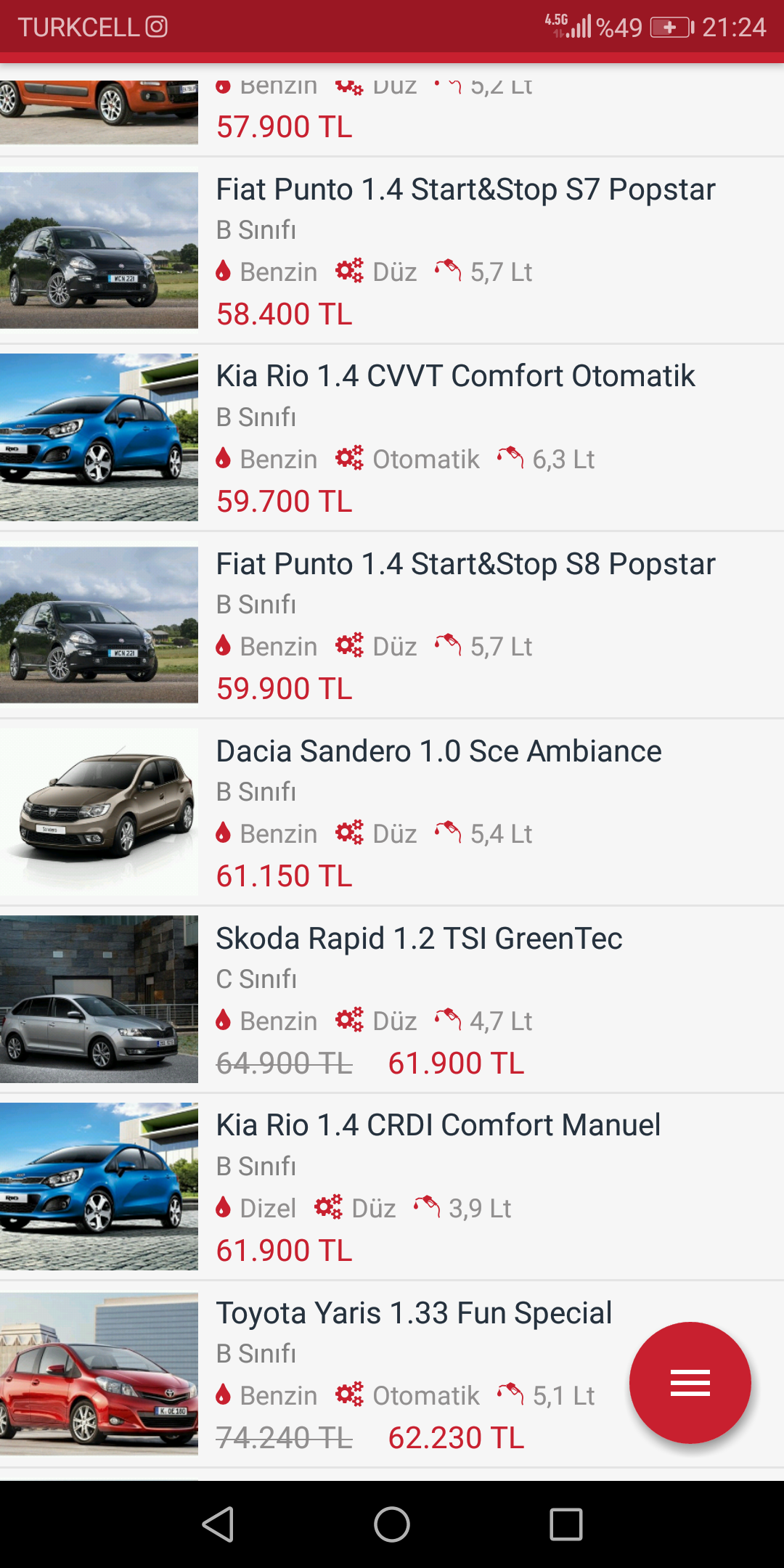Image resolution: width=784 pixels, height=1568 pixels.
Task: Go back with the system back button
Action: pos(218,1524)
